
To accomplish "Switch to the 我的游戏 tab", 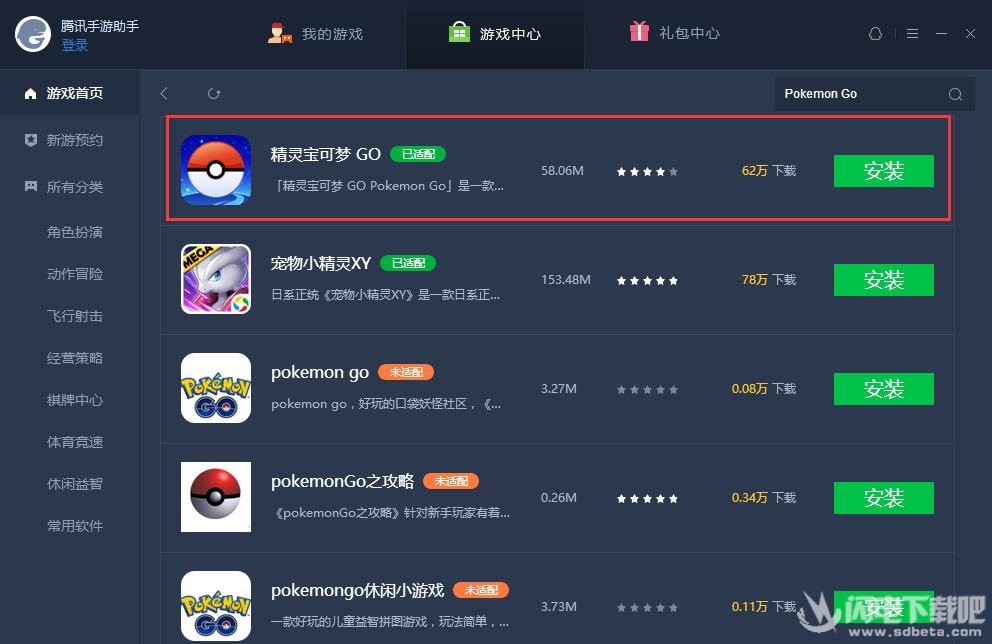I will tap(316, 33).
